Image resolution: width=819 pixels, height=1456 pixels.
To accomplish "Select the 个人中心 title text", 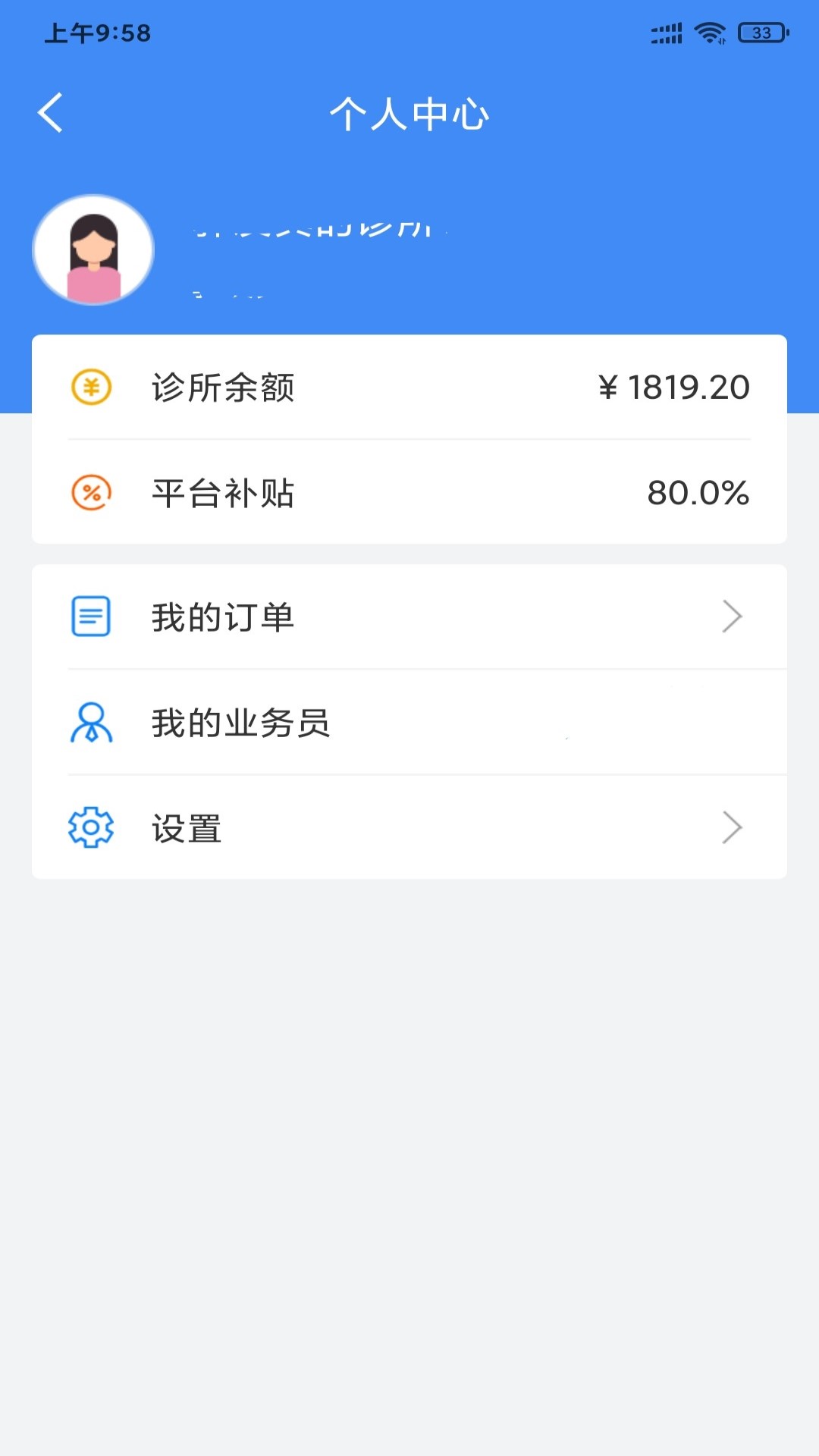I will point(409,114).
